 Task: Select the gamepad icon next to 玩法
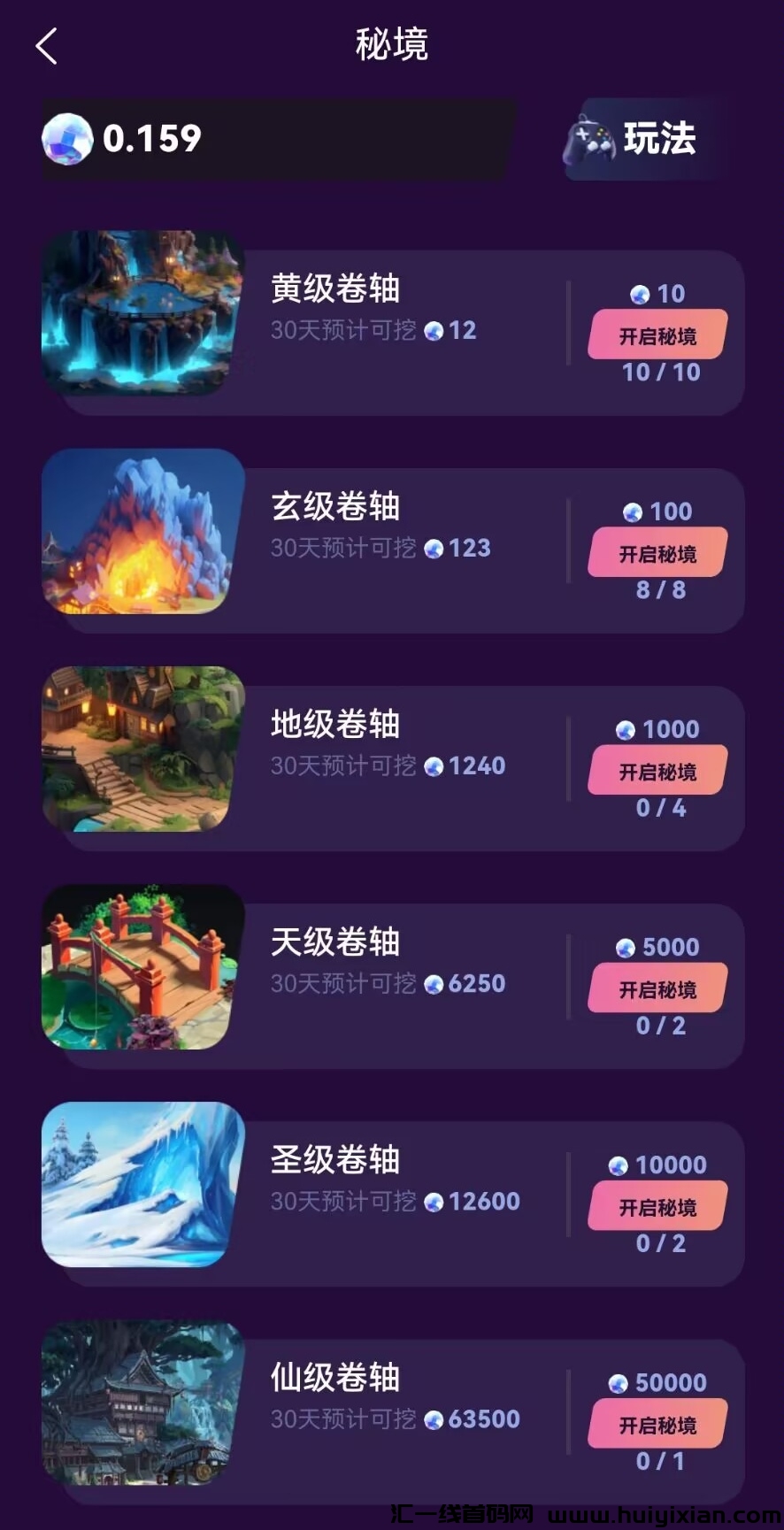click(591, 138)
